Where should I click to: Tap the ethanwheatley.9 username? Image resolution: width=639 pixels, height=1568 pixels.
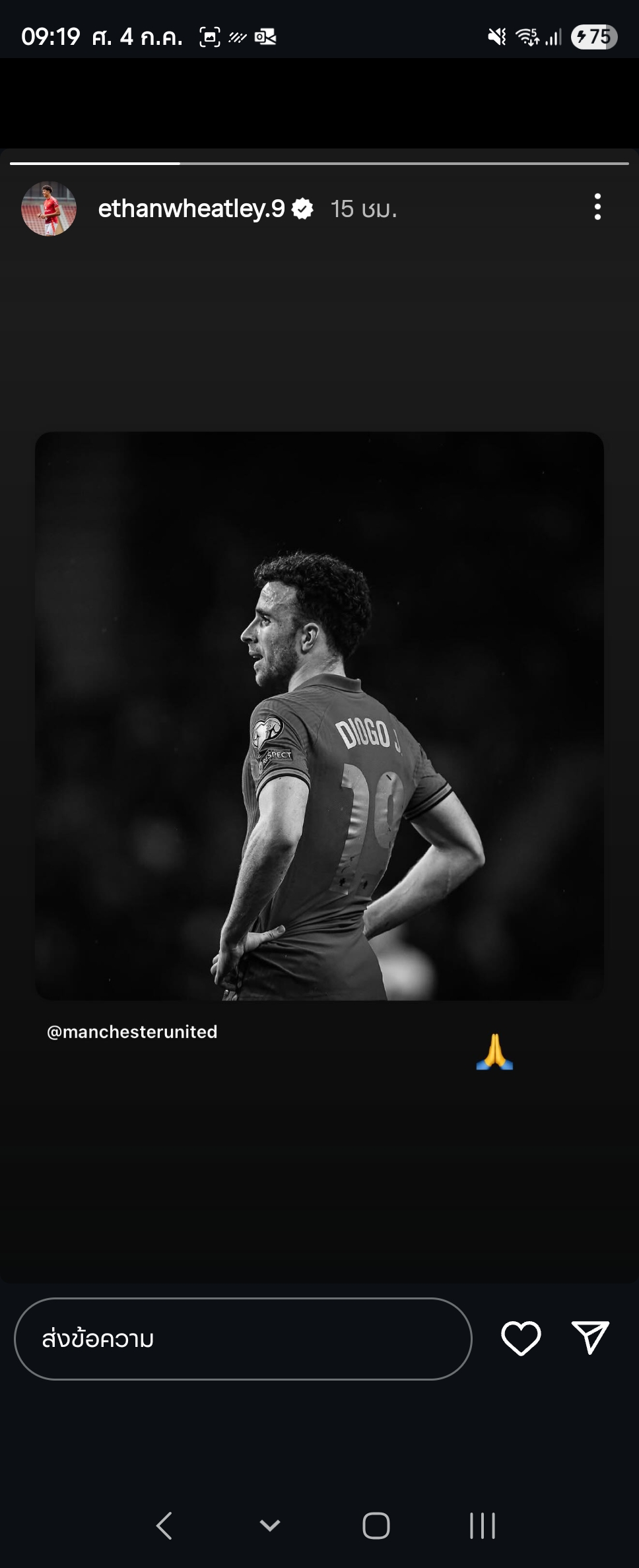191,209
